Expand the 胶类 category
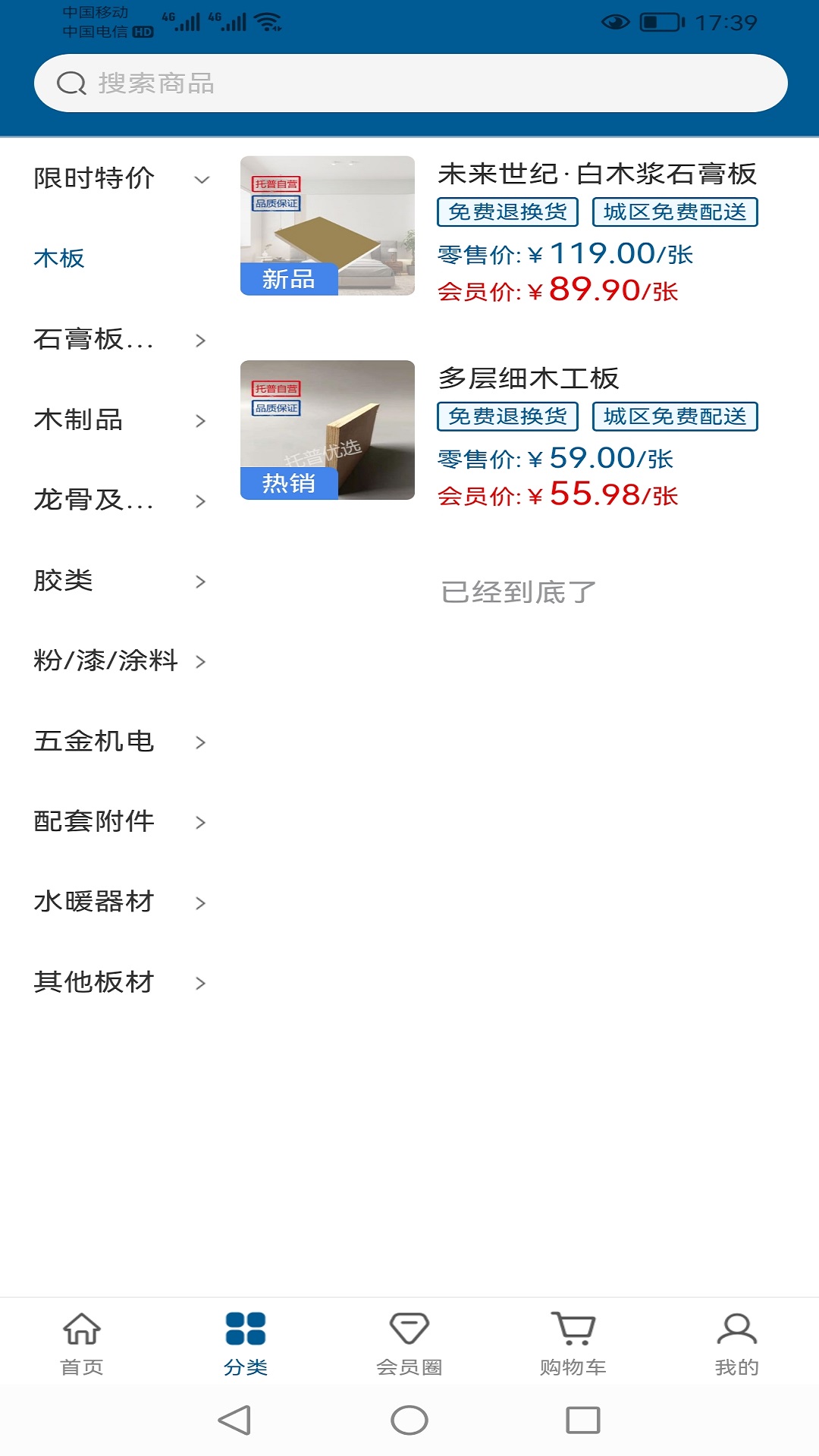 tap(120, 581)
